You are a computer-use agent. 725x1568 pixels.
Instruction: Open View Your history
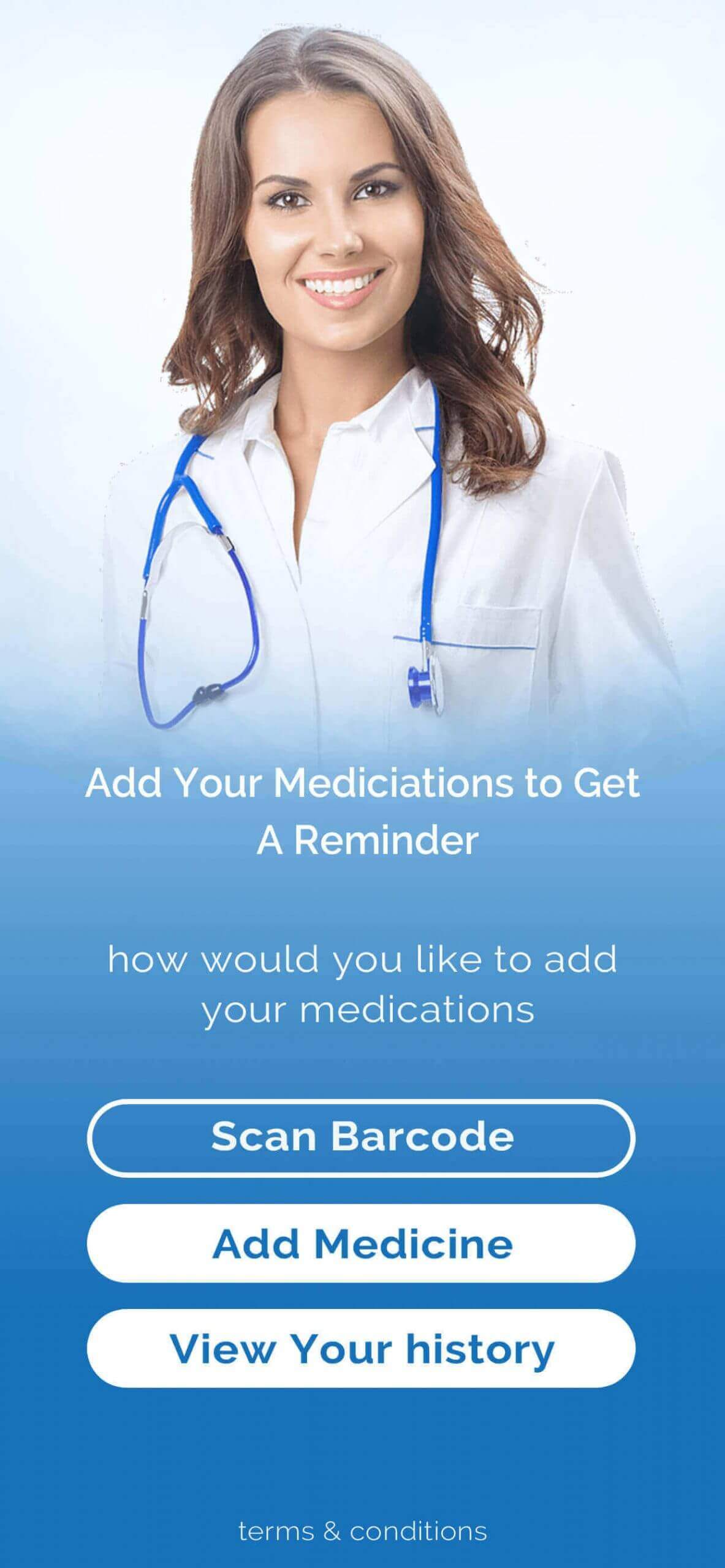[362, 1348]
